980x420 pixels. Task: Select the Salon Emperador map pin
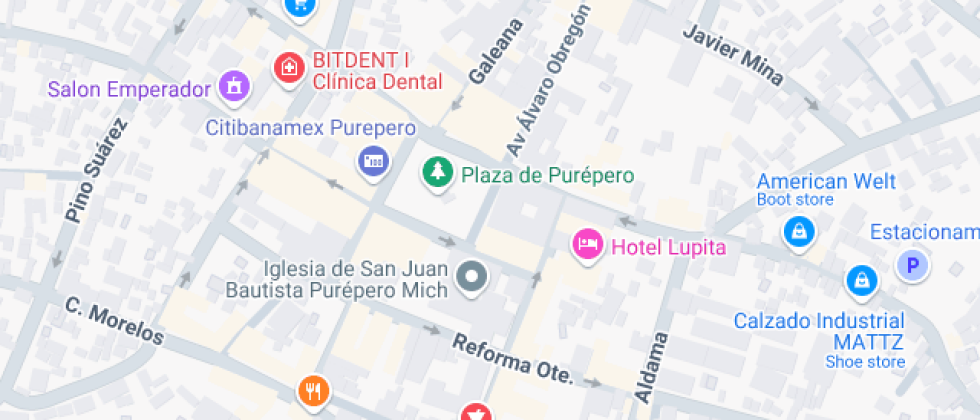click(x=235, y=87)
